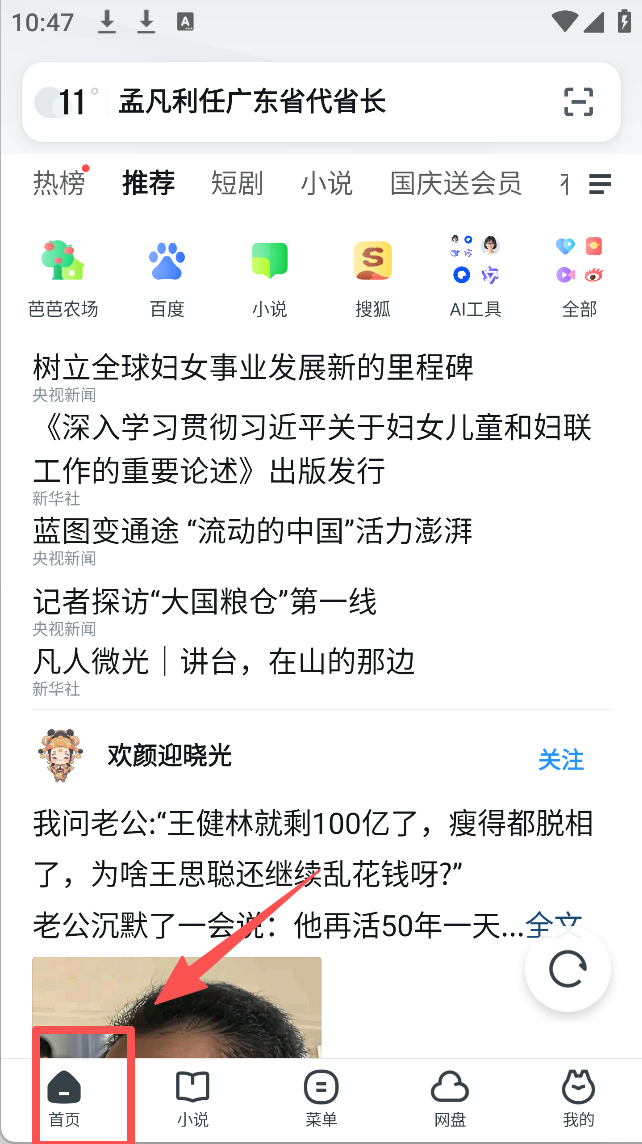Screen dimensions: 642x1144
Task: Open the 芭芭农场 shortcut
Action: 63,277
